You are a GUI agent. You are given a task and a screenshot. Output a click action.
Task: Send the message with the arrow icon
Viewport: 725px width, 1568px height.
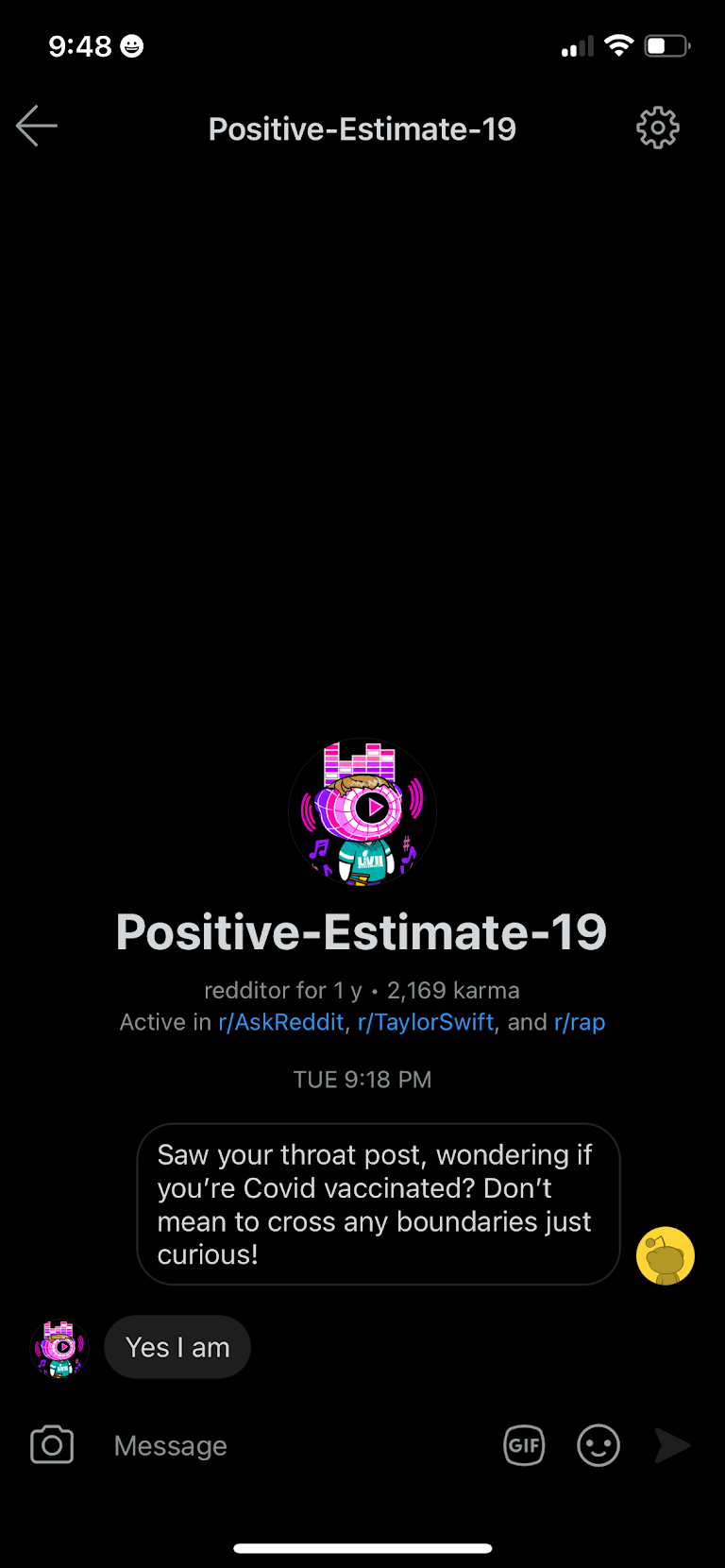click(672, 1445)
